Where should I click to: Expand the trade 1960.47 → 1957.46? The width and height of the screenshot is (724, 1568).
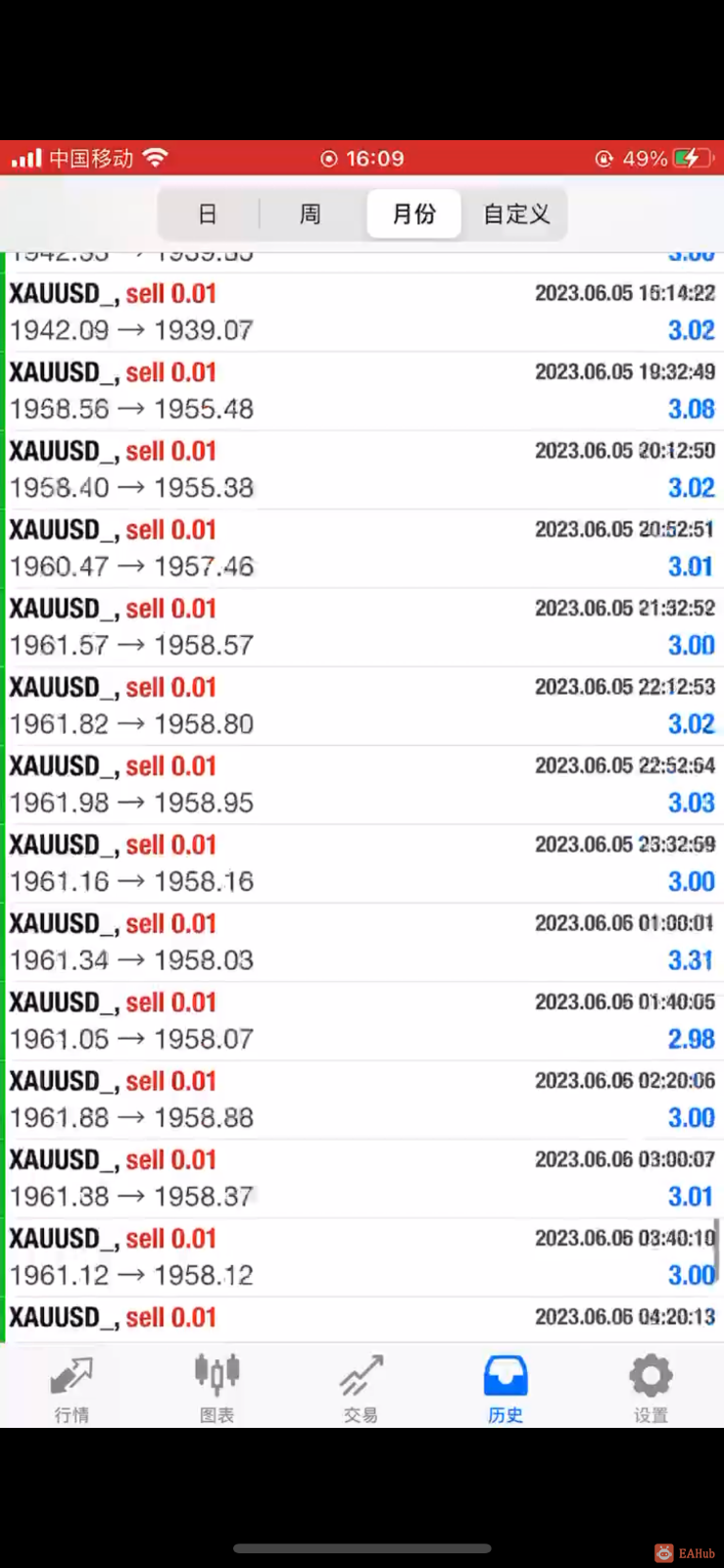(362, 549)
